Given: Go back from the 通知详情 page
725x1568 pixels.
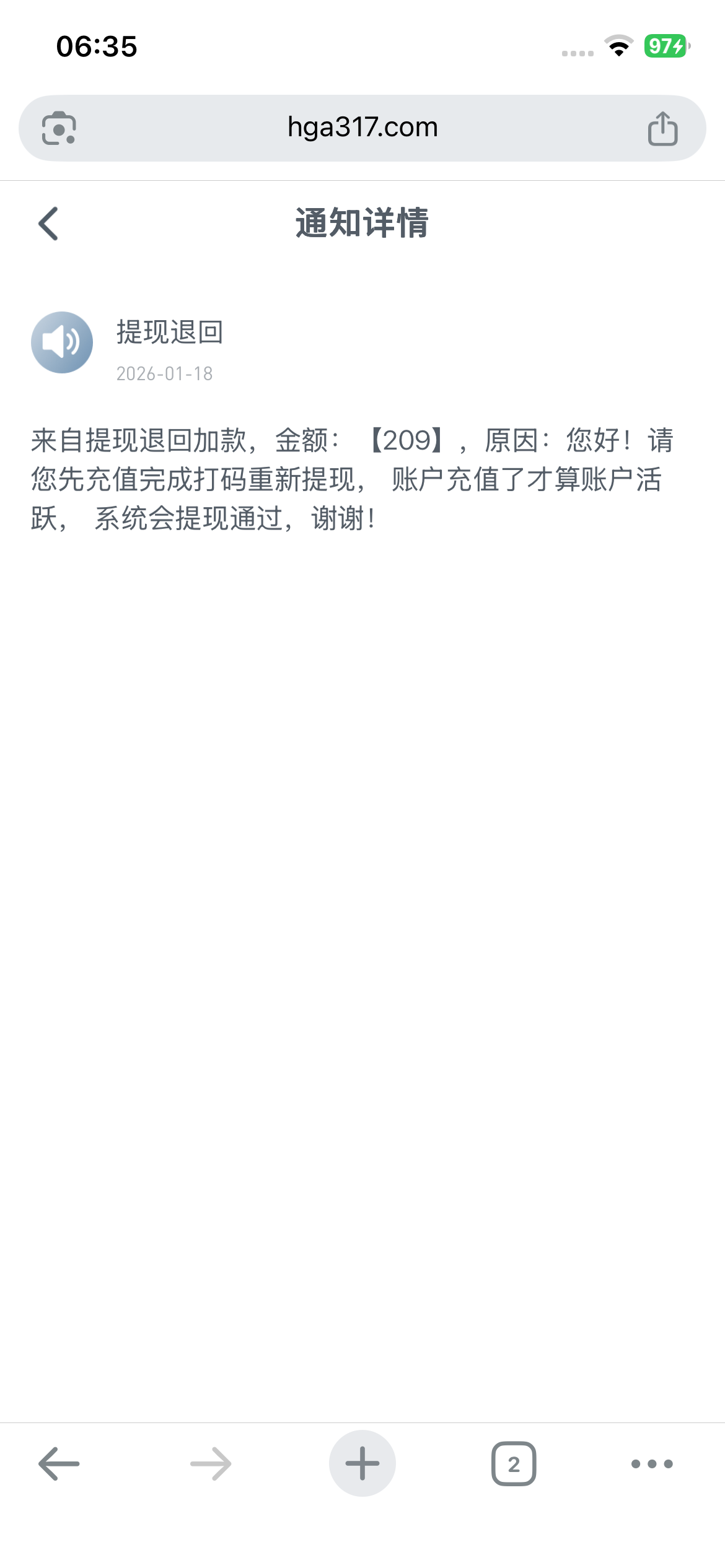Looking at the screenshot, I should (x=48, y=224).
